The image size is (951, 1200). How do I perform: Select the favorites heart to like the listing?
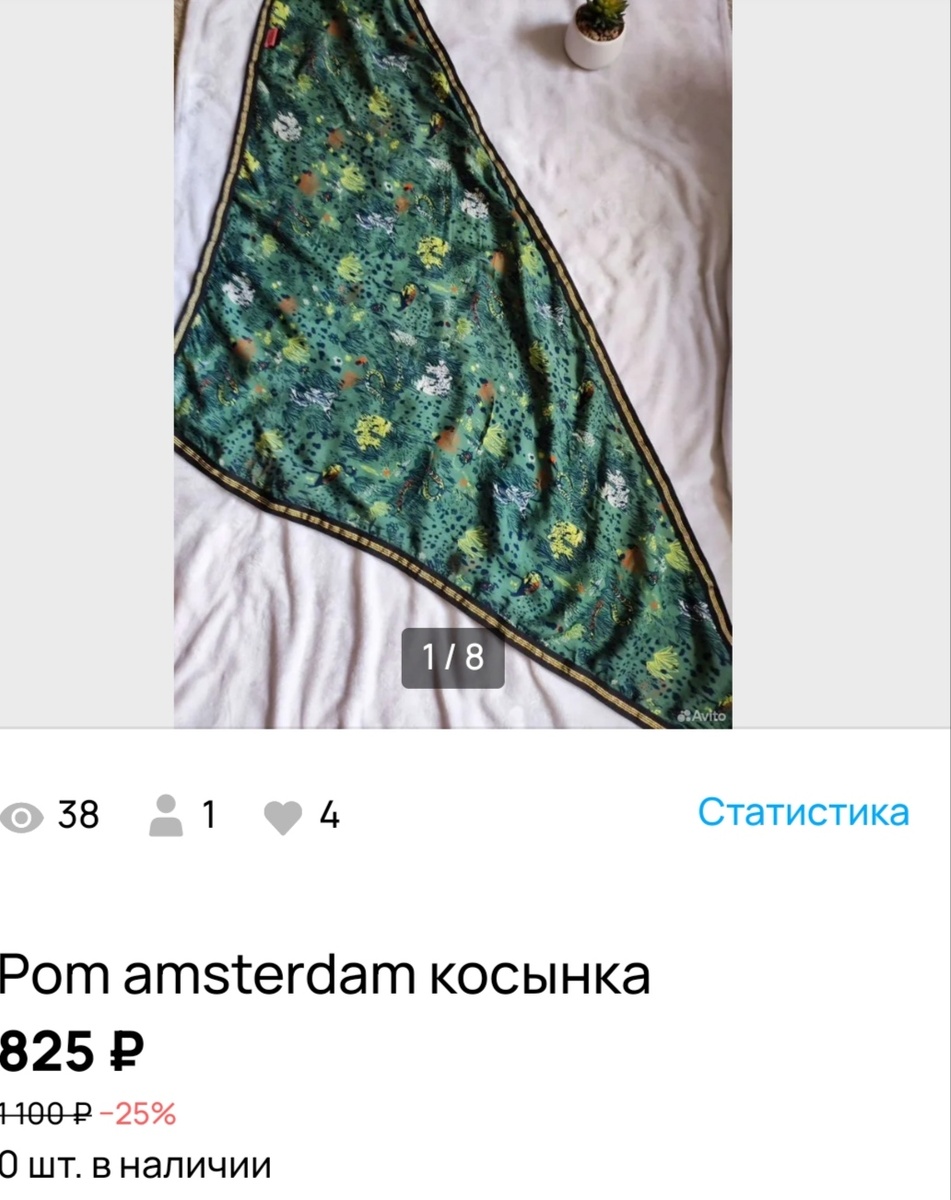click(x=283, y=815)
